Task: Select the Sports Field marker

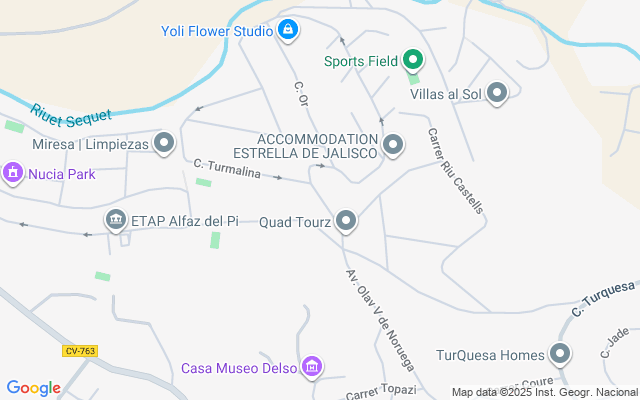Action: (x=413, y=60)
